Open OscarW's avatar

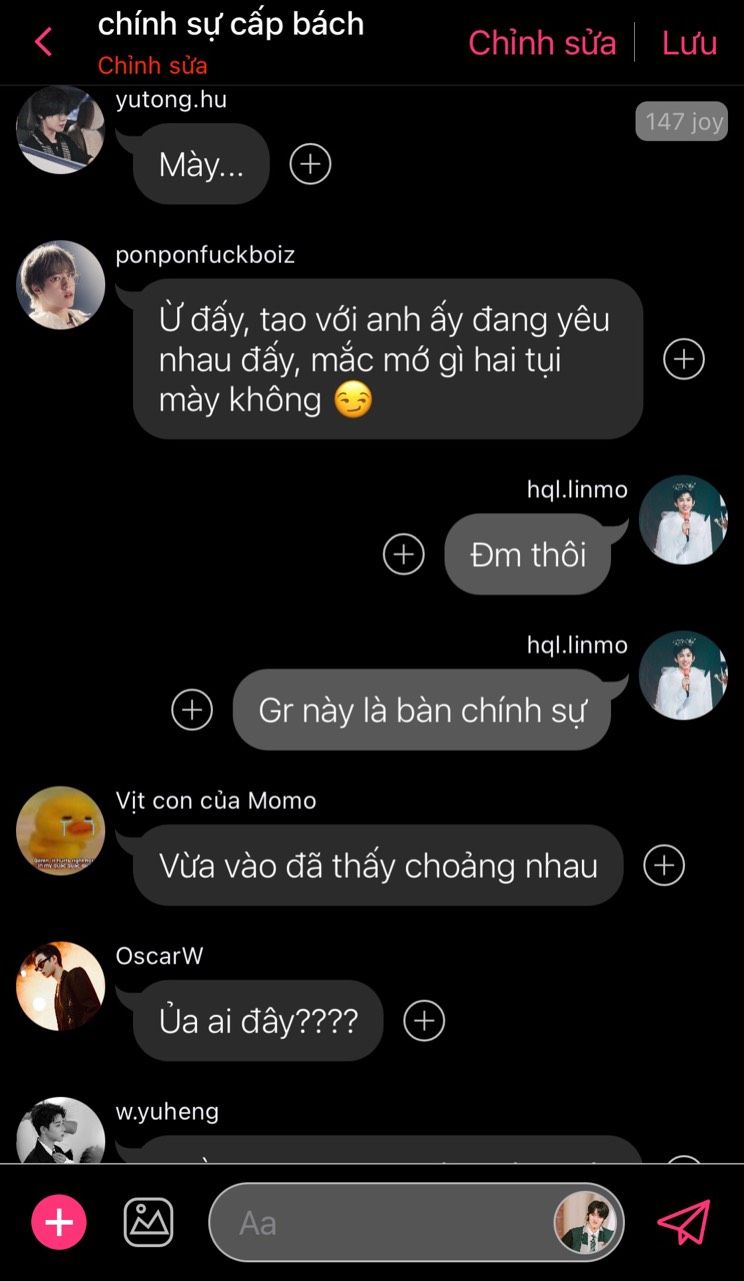click(x=60, y=987)
